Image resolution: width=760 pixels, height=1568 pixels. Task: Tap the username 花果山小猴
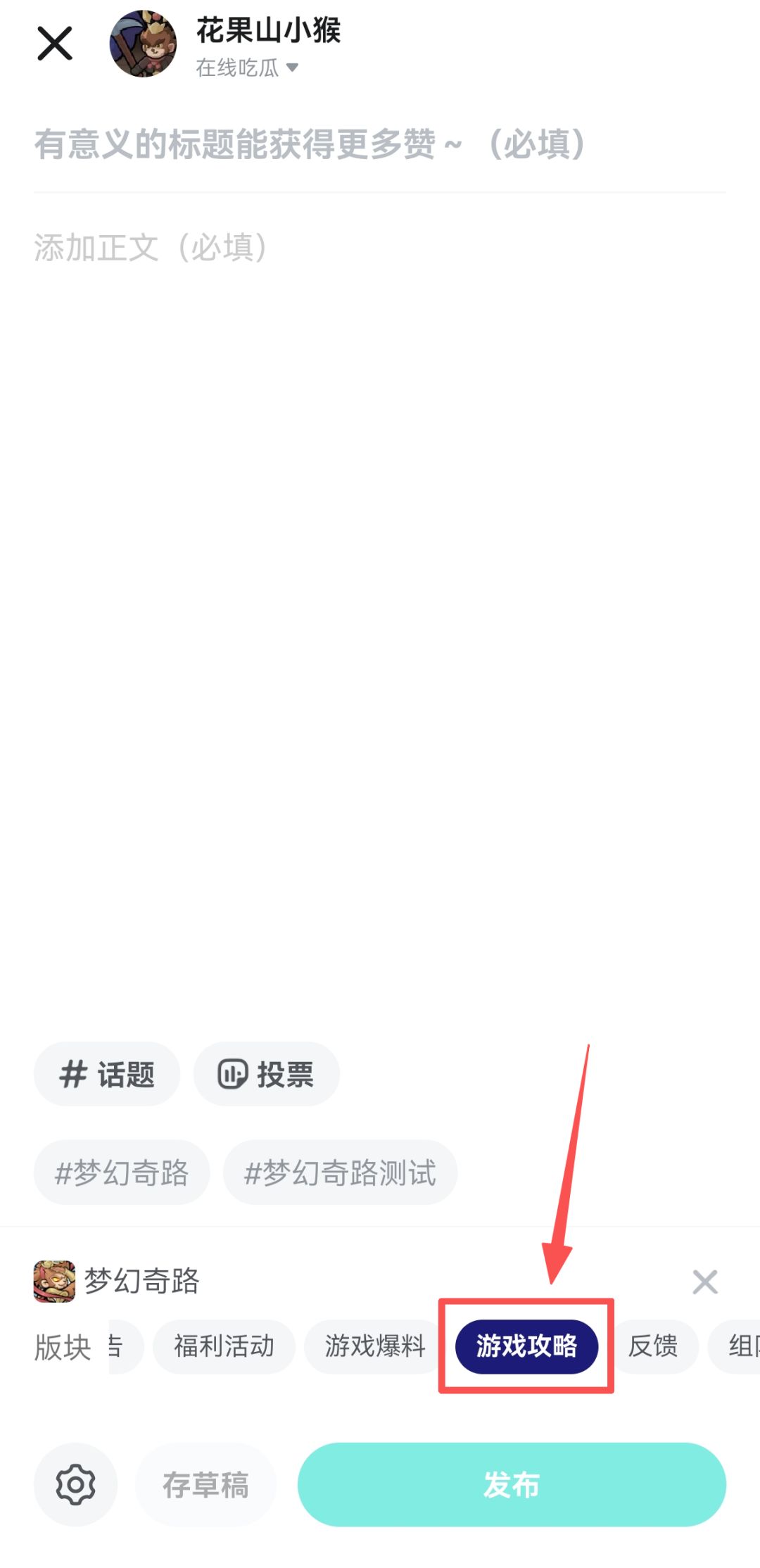pos(267,33)
